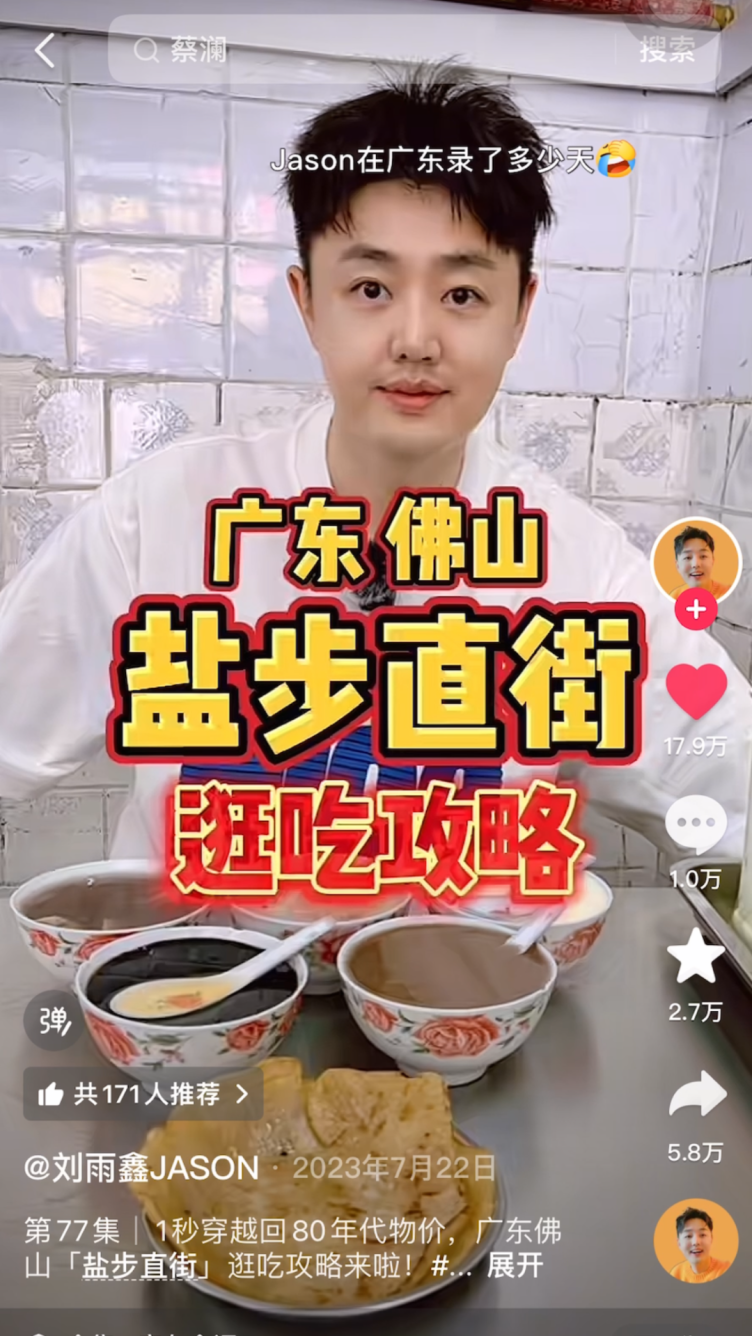Add the video to favorites via the star icon
Viewport: 752px width, 1336px height.
click(x=696, y=957)
